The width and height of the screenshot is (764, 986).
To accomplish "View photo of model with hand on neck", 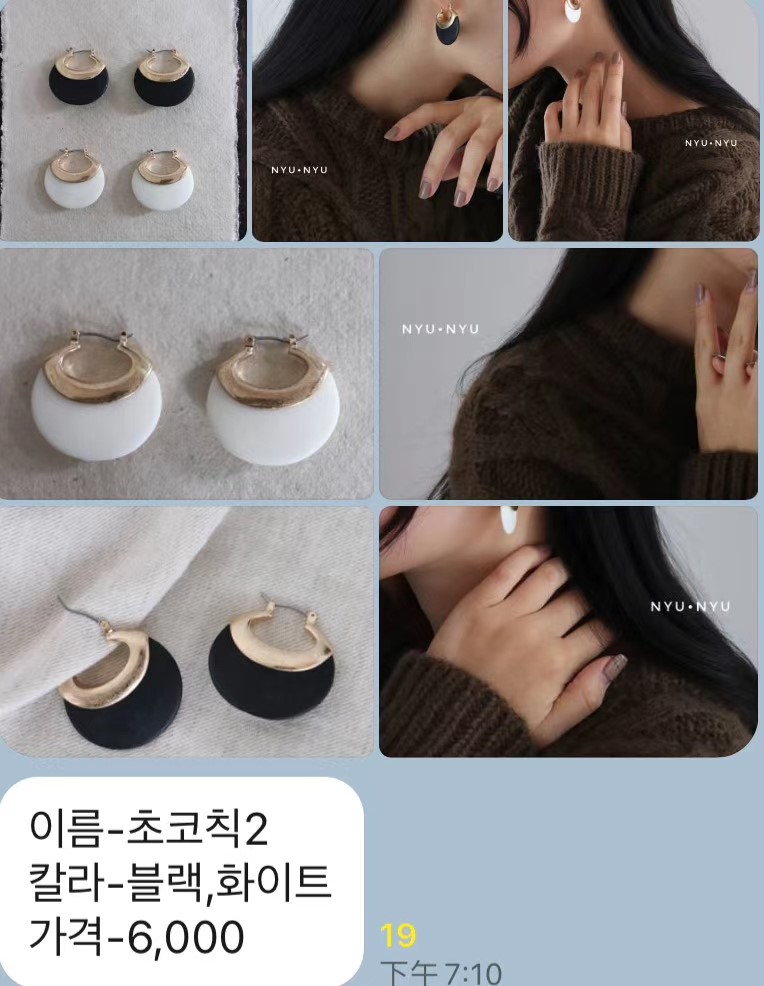I will (568, 631).
